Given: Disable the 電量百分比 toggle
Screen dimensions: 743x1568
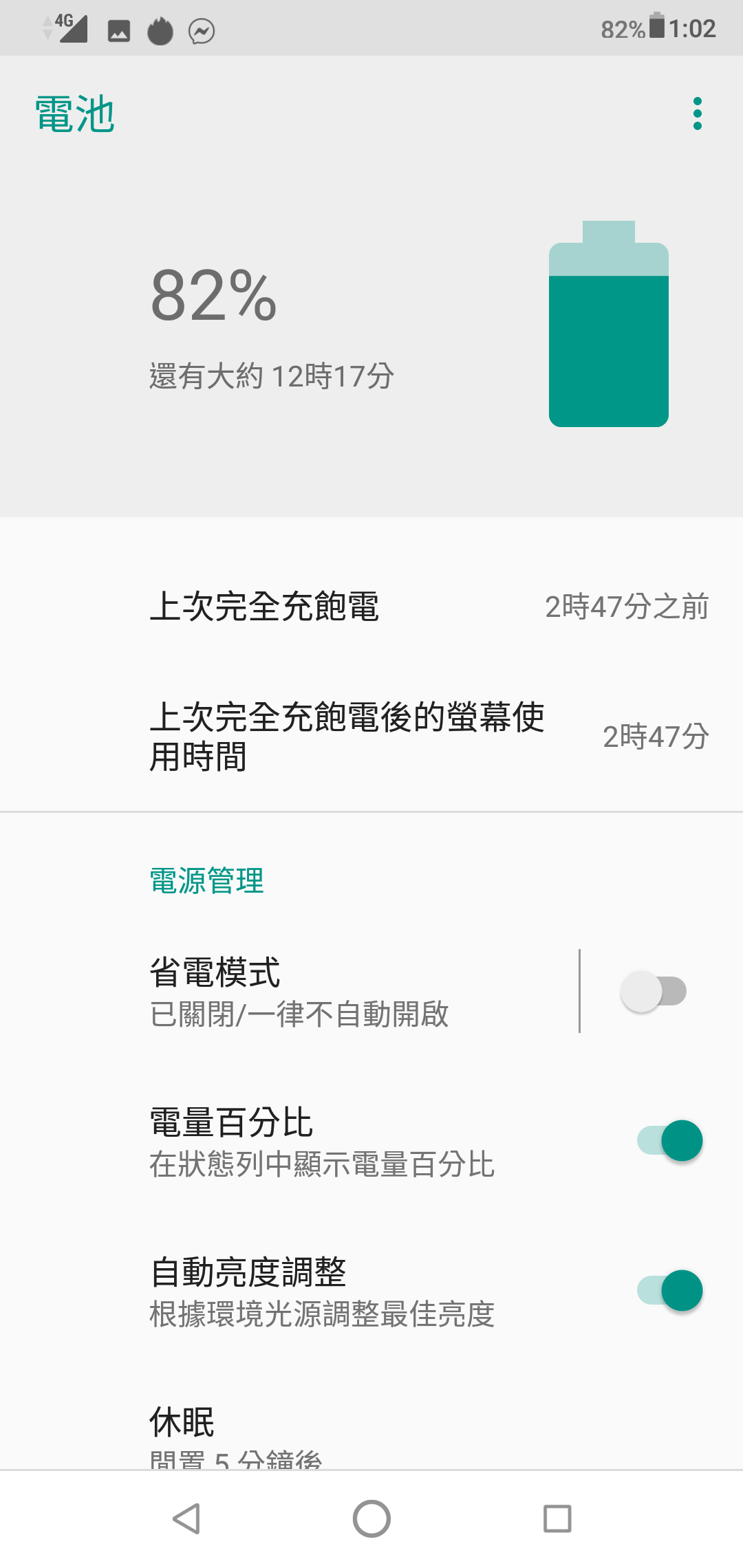Looking at the screenshot, I should [669, 1141].
